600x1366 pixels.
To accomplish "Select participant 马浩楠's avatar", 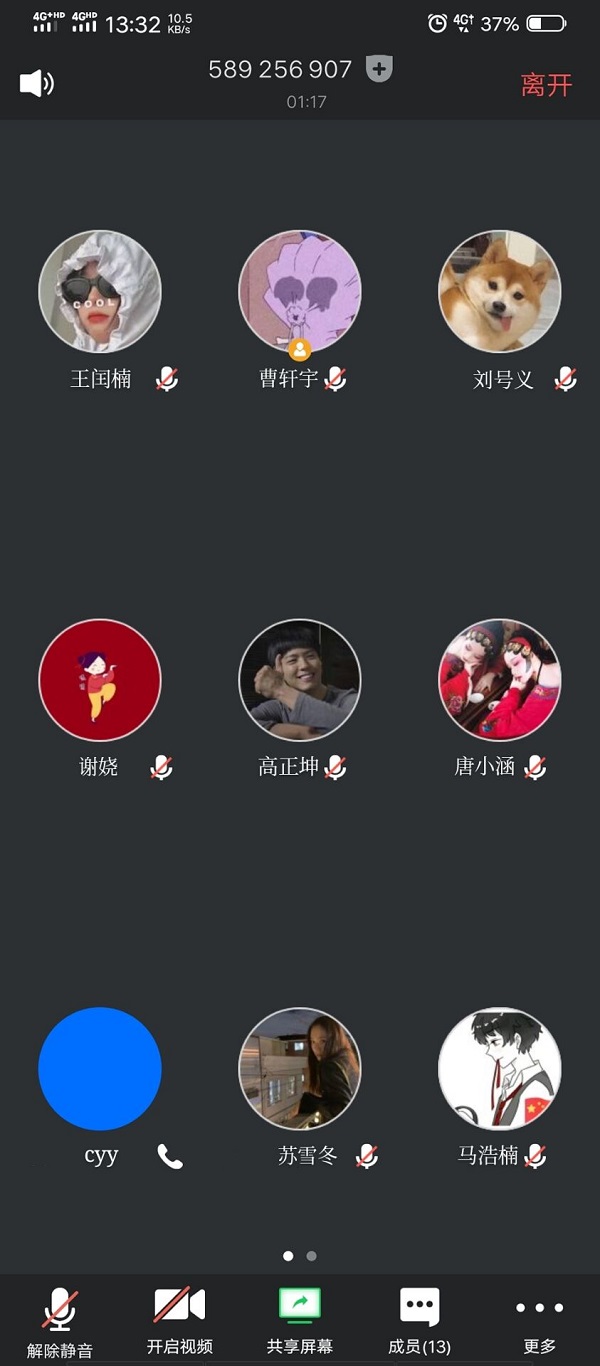I will (x=500, y=1069).
